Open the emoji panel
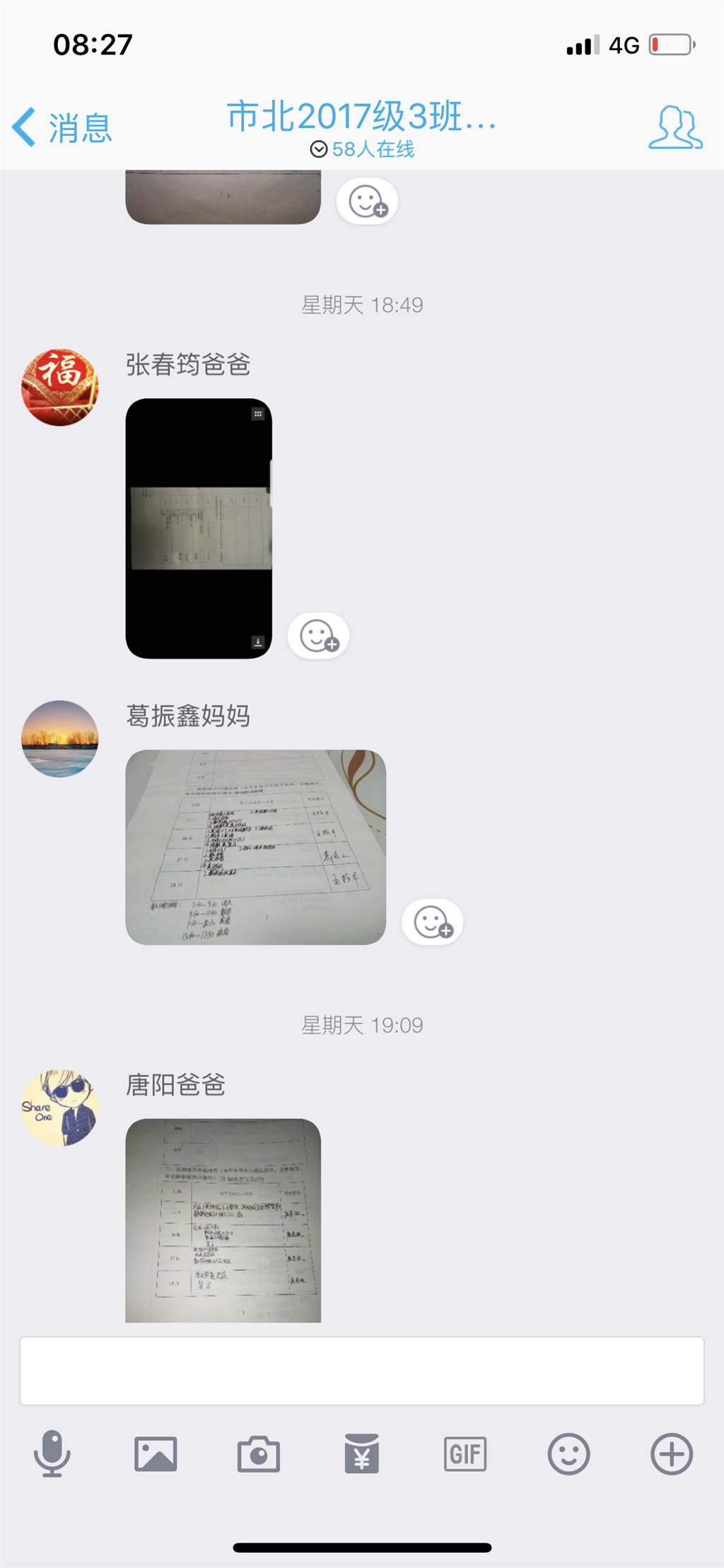Image resolution: width=724 pixels, height=1568 pixels. click(x=568, y=1454)
